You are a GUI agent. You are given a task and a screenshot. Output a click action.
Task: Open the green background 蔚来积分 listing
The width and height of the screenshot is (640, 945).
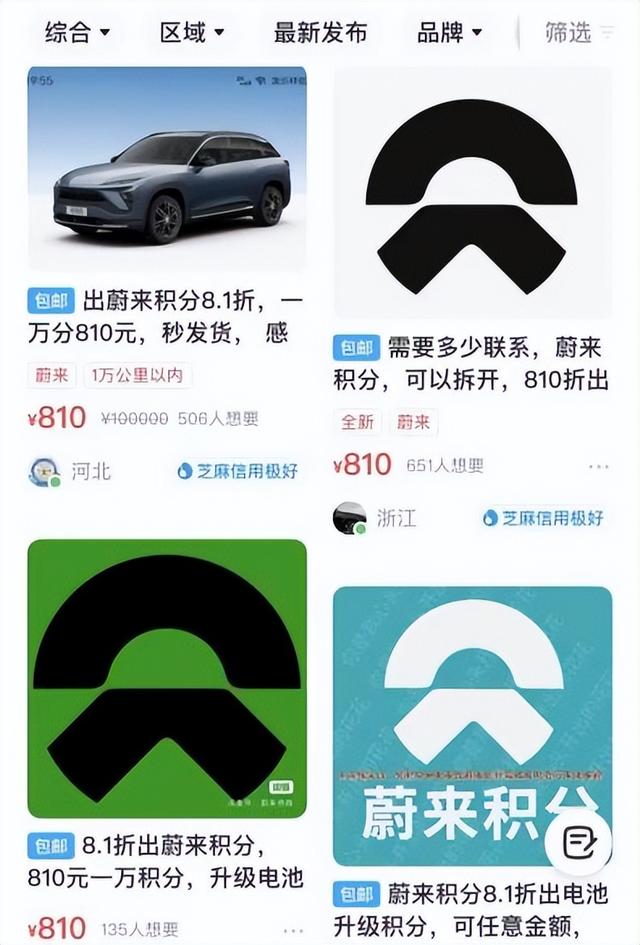(x=167, y=678)
